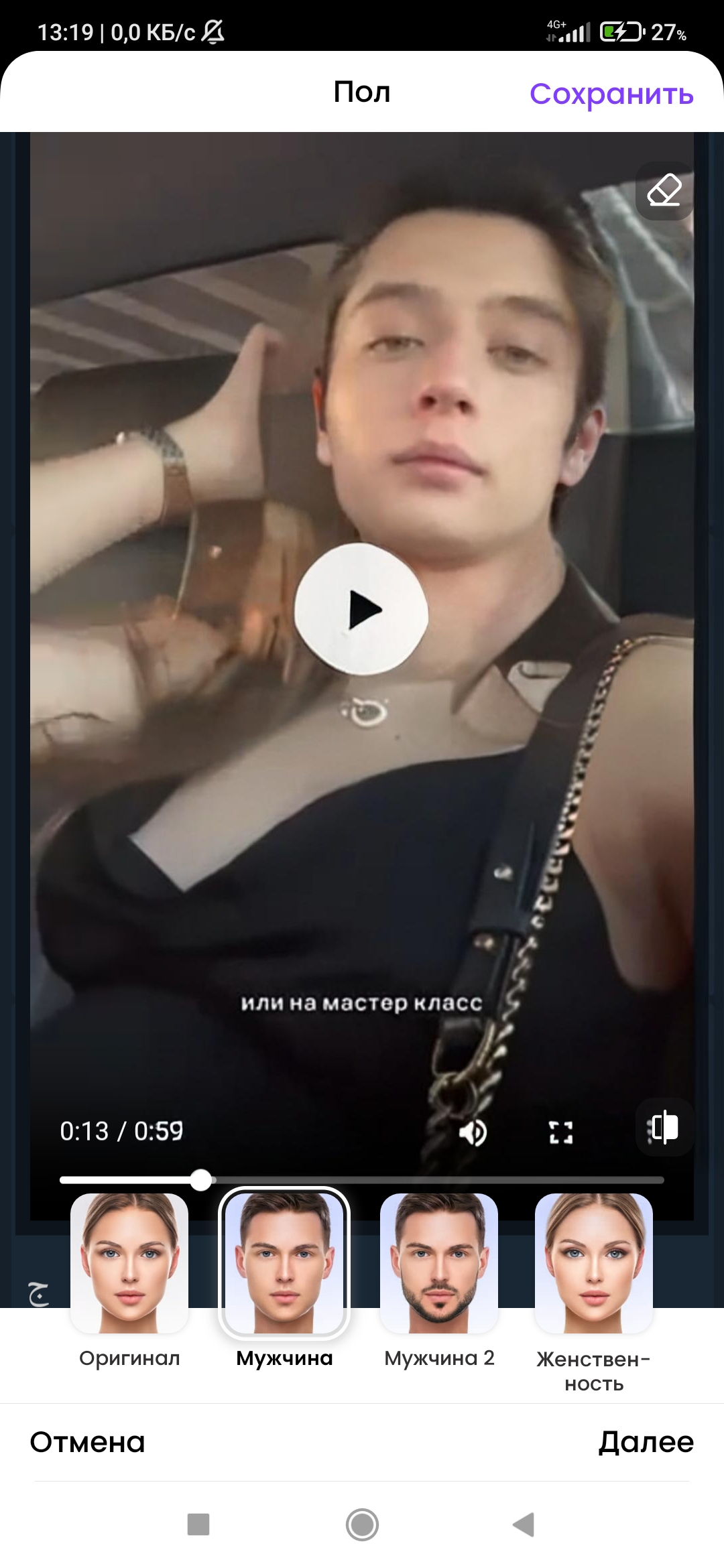
Task: Select the Оригинал filter
Action: (129, 1264)
